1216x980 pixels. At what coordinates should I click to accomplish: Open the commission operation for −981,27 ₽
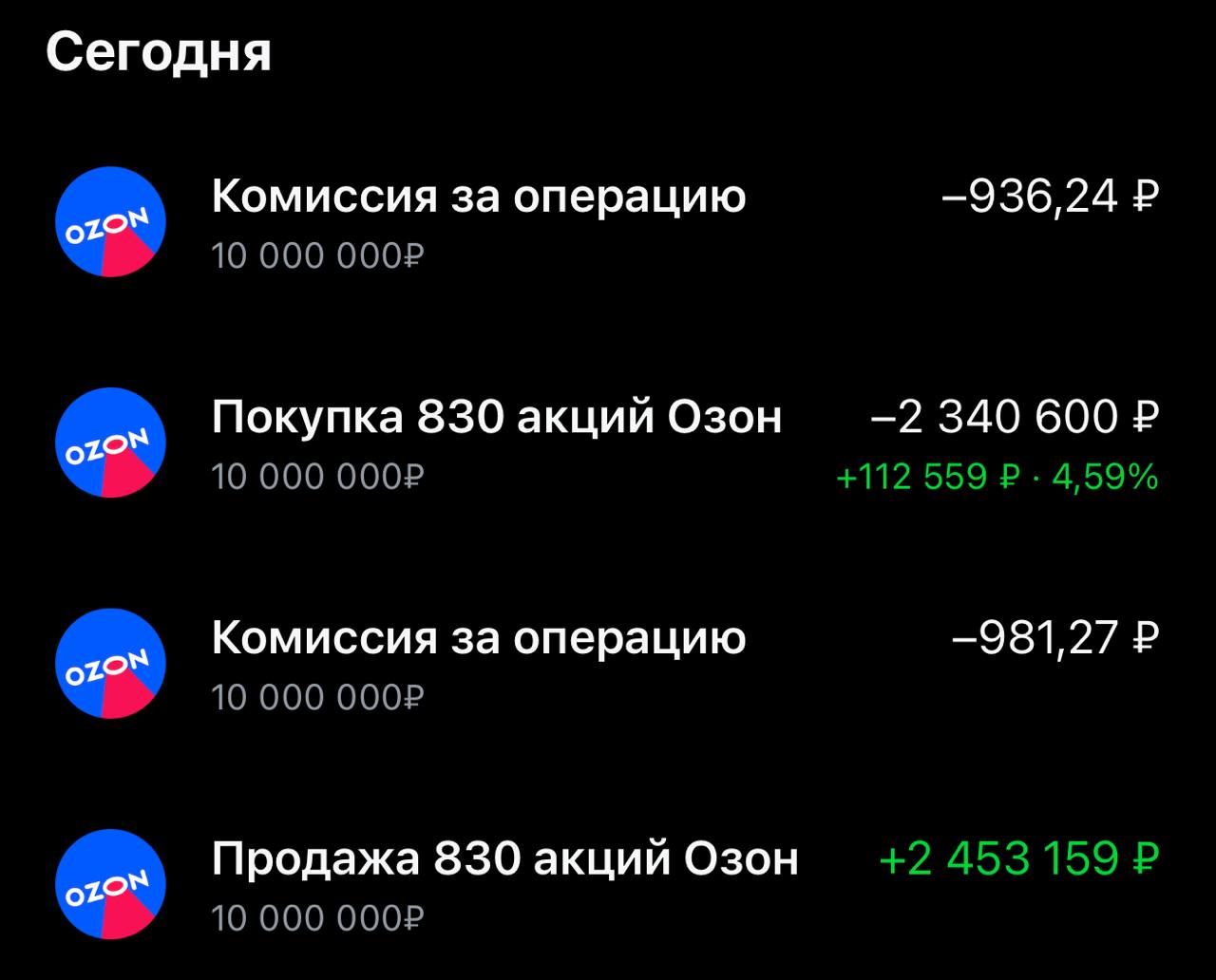tap(608, 664)
